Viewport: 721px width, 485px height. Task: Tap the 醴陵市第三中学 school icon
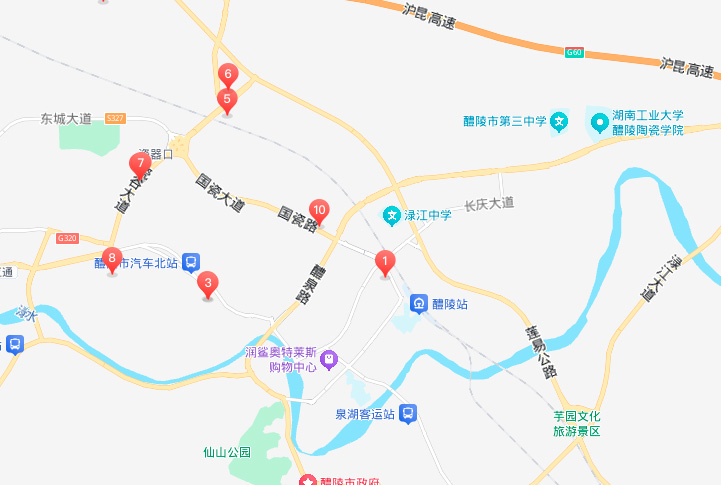pos(560,122)
